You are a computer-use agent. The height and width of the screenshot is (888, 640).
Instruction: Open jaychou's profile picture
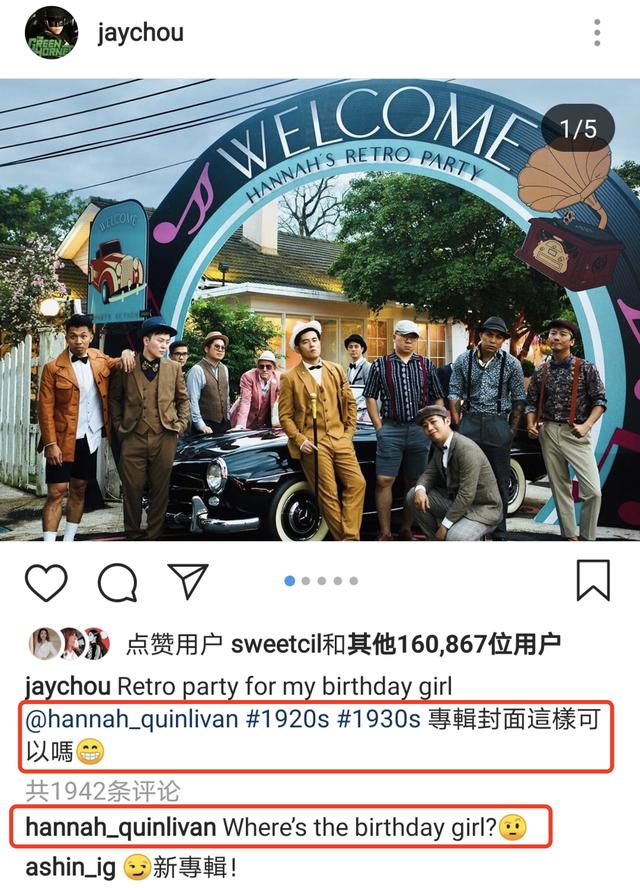click(x=51, y=33)
